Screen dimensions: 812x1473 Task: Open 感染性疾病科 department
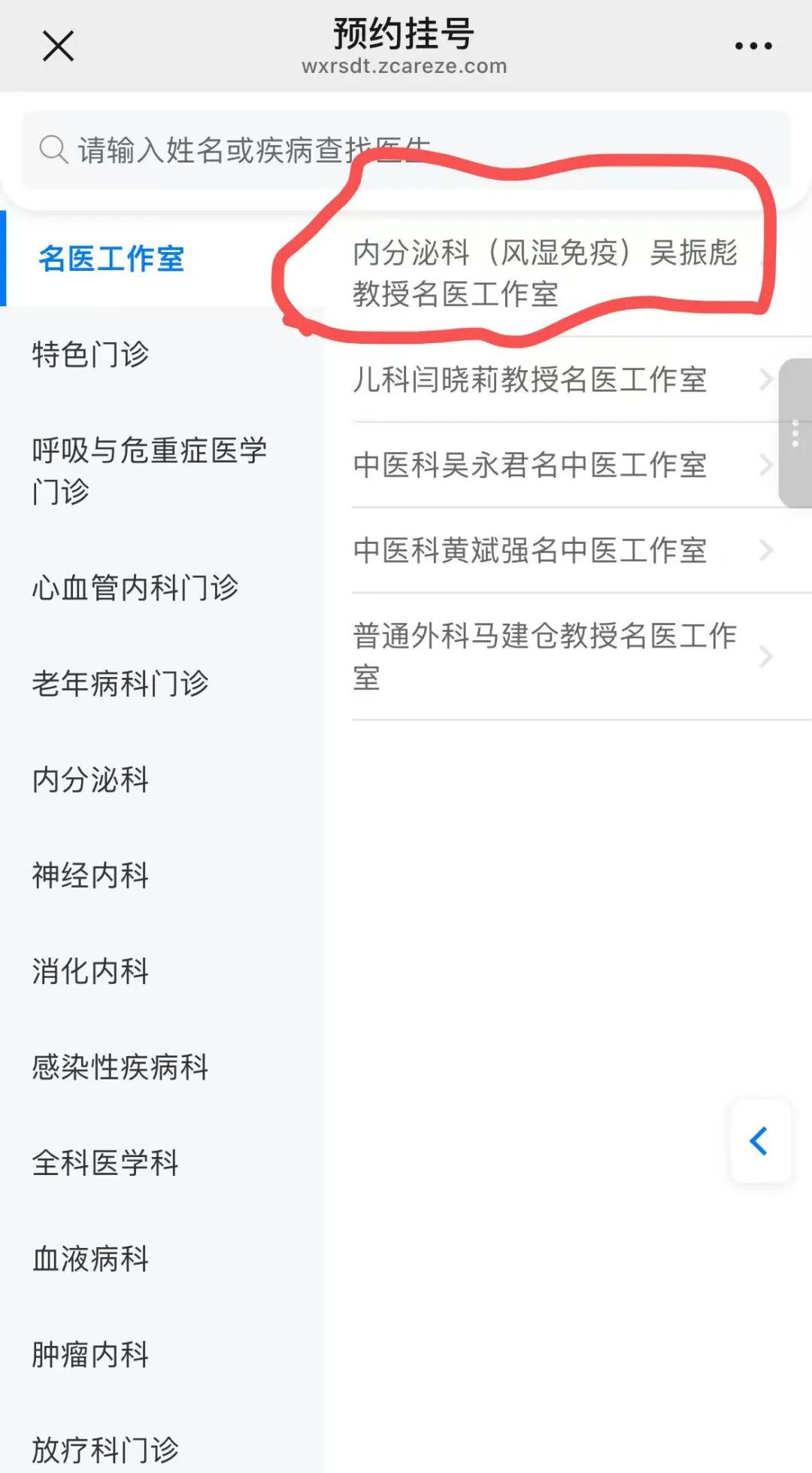click(x=120, y=1067)
